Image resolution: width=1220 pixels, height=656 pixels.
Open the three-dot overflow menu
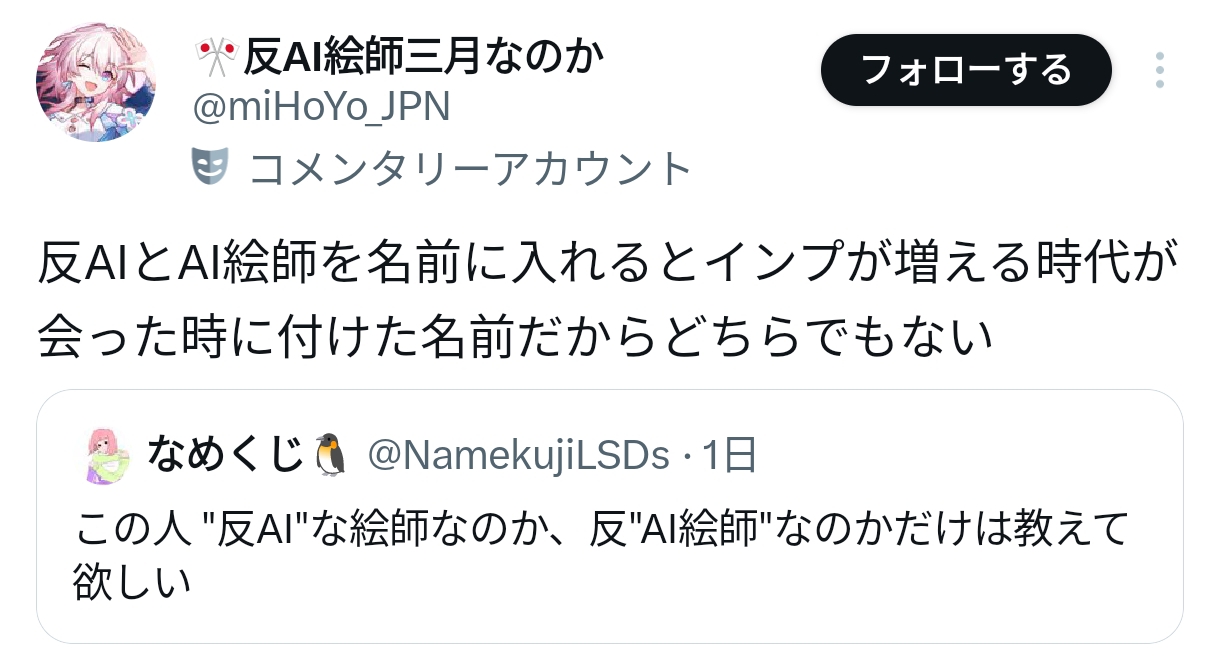[1160, 70]
